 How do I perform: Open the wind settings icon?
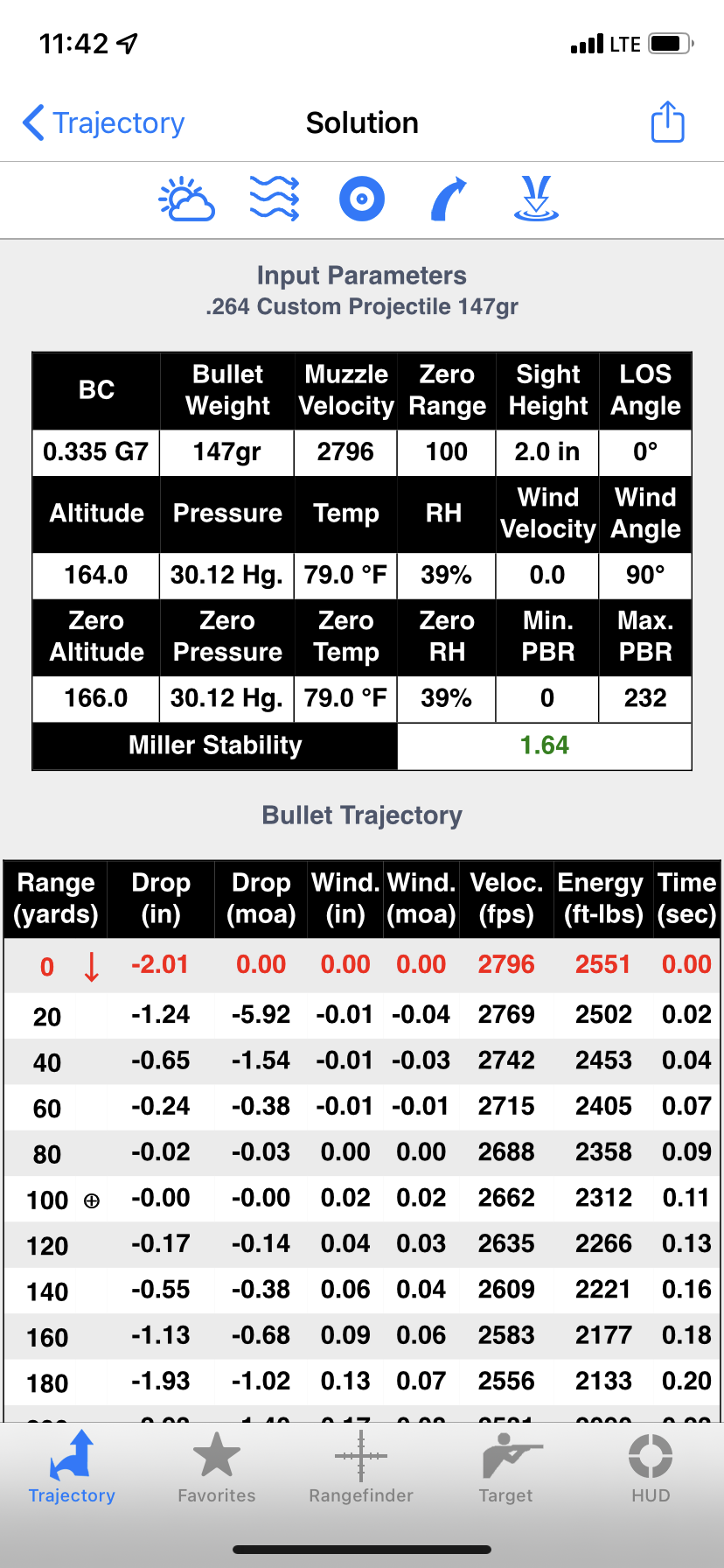pos(275,199)
